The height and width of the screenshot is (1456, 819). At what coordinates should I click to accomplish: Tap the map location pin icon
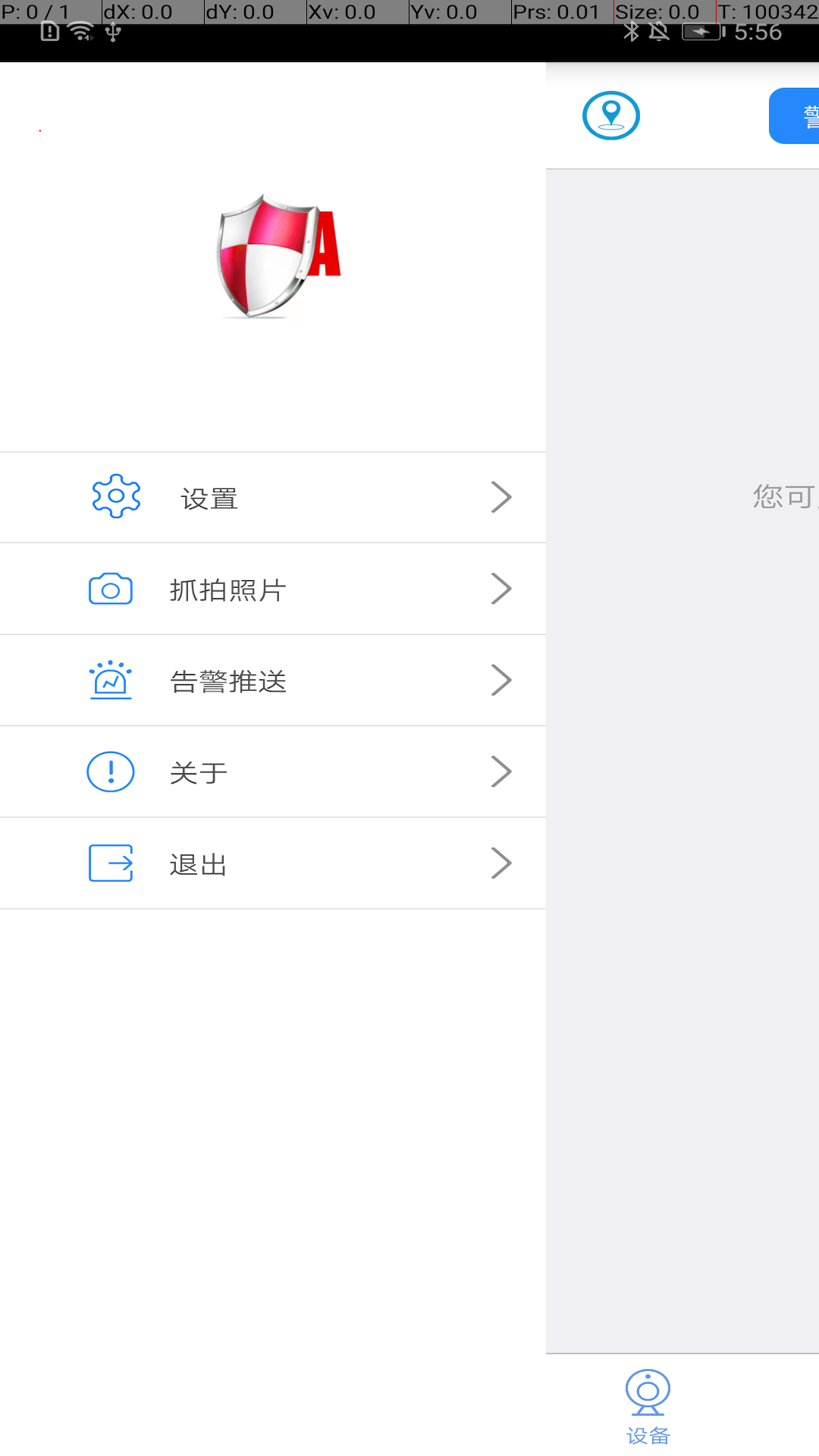click(x=610, y=116)
